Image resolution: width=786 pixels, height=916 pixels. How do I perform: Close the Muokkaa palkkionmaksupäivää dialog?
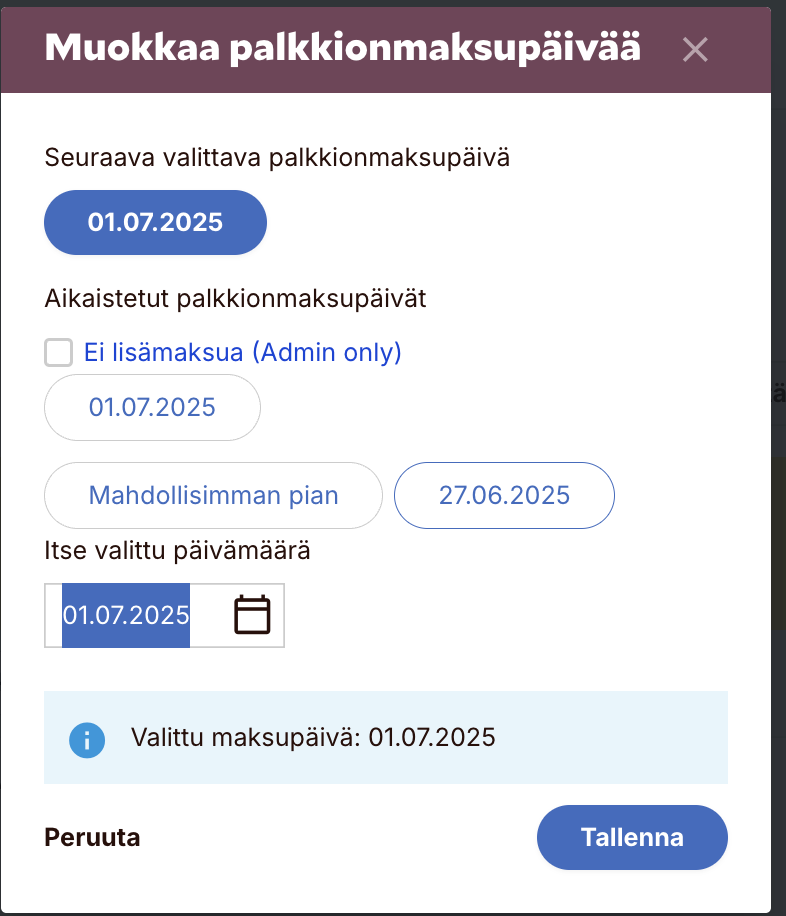point(695,50)
